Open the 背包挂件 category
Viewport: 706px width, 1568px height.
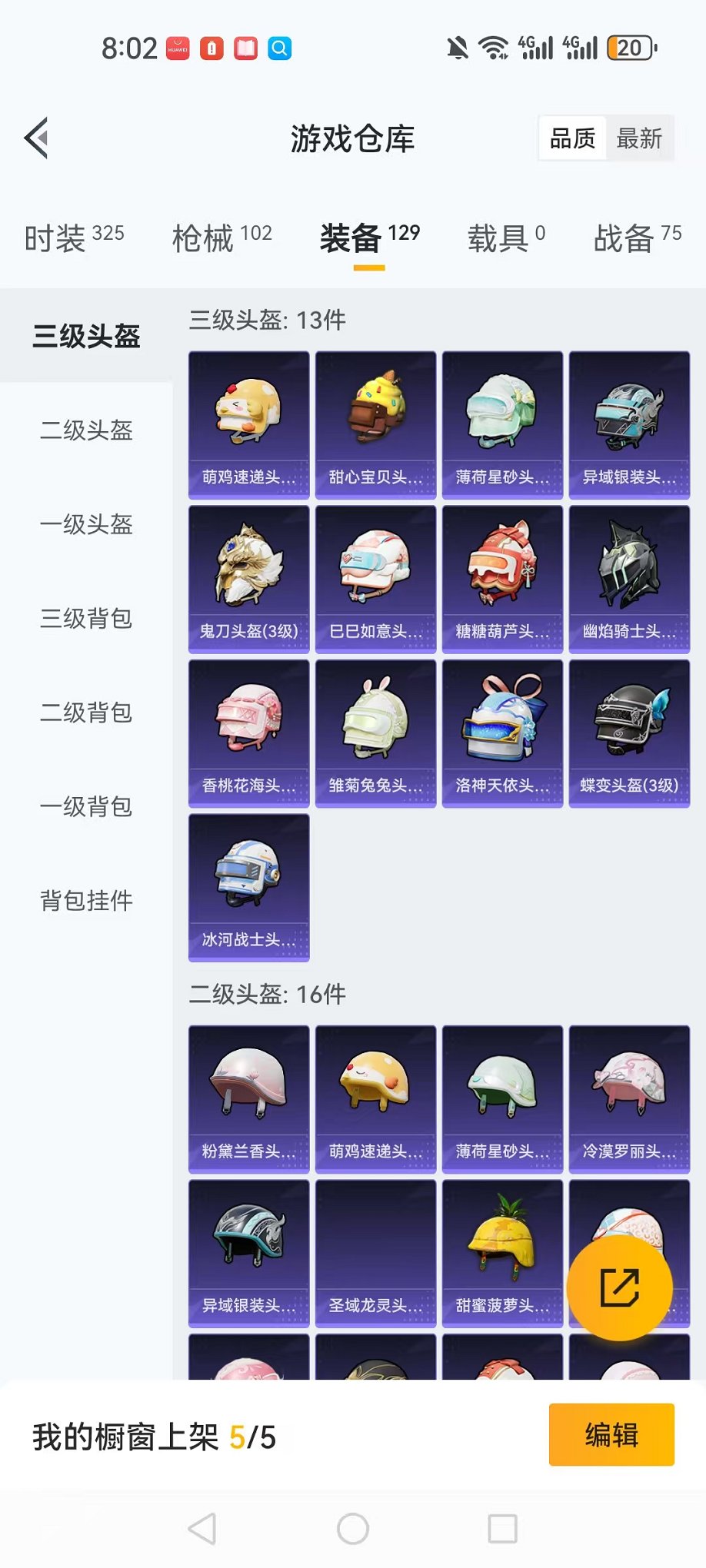tap(86, 901)
